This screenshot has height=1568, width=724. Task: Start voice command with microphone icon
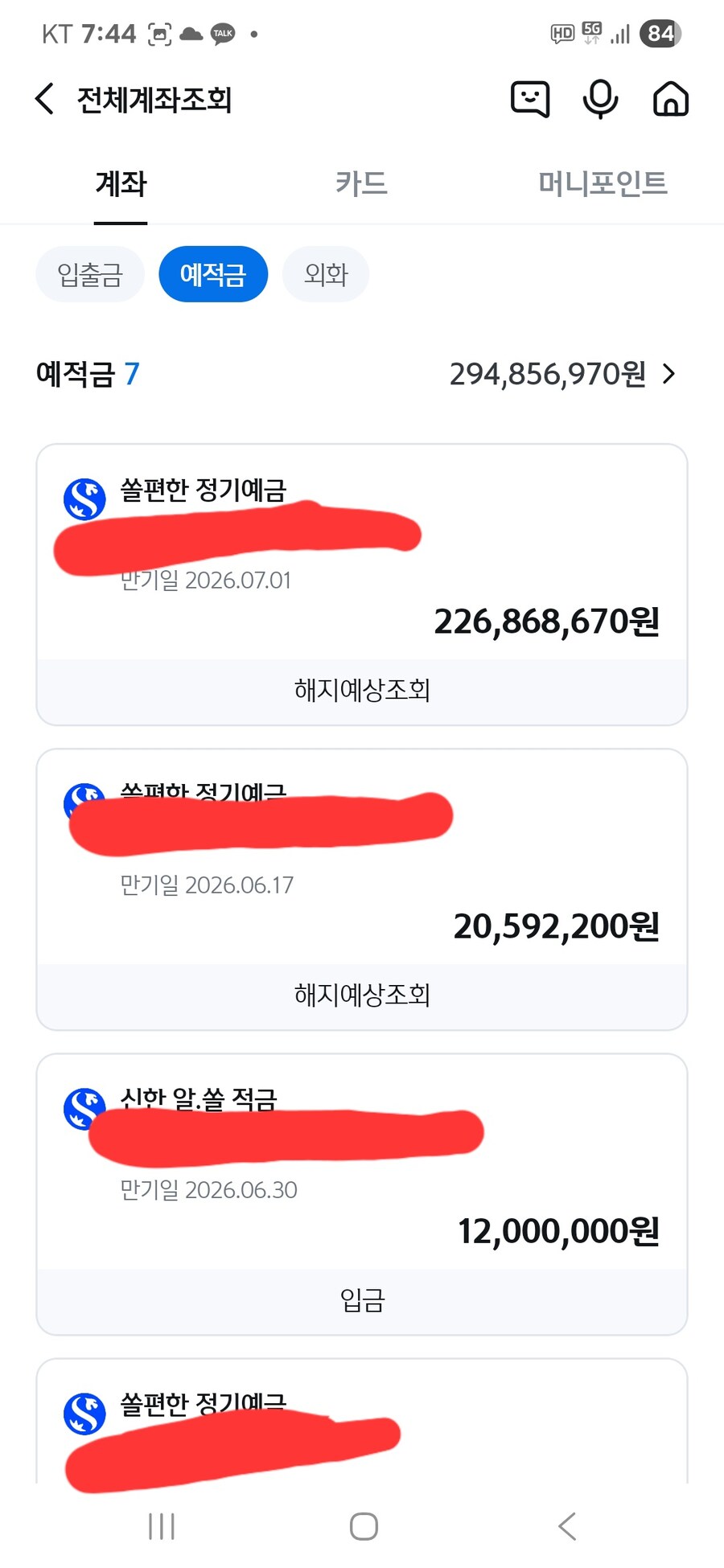(600, 99)
